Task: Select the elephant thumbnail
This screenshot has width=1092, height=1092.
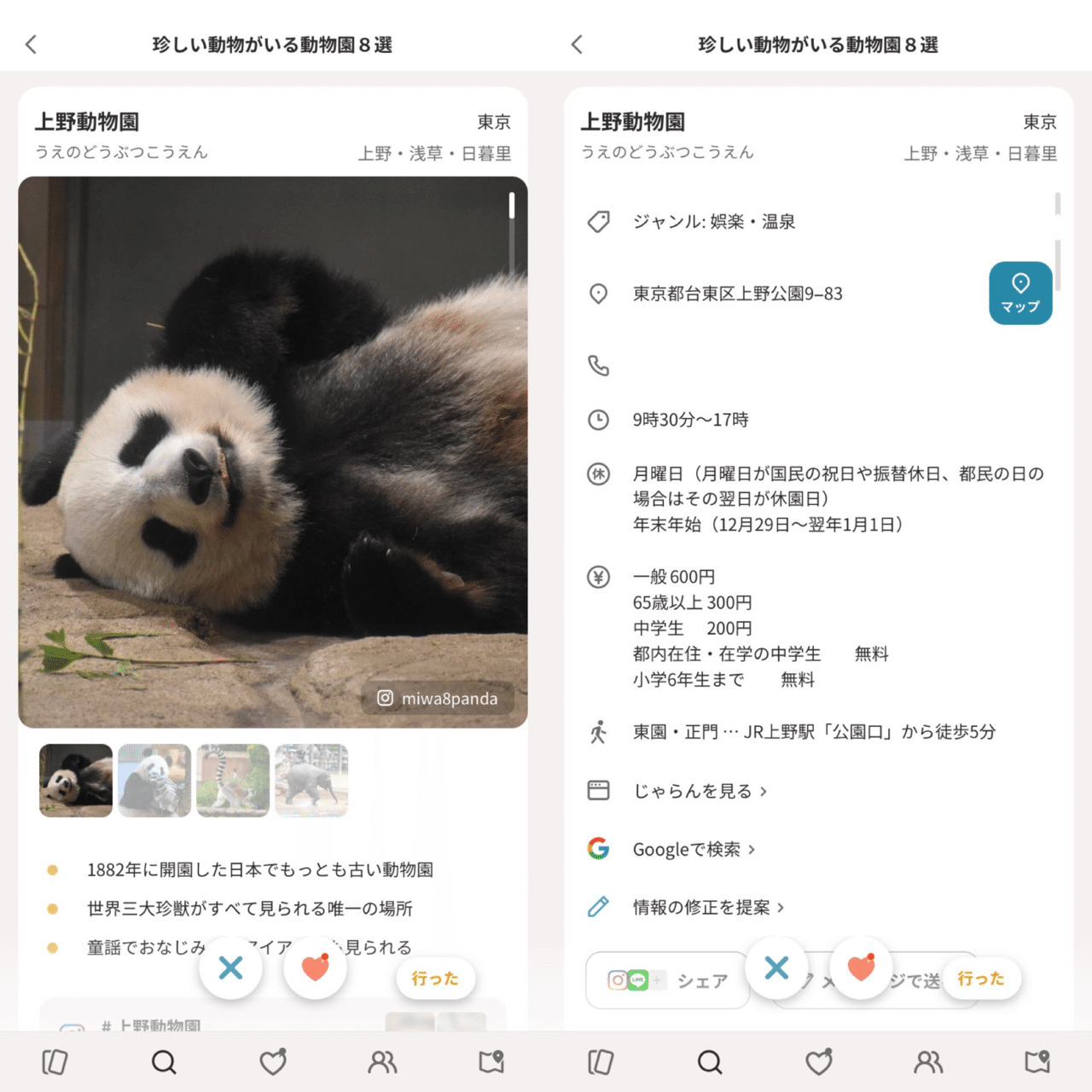Action: point(311,781)
